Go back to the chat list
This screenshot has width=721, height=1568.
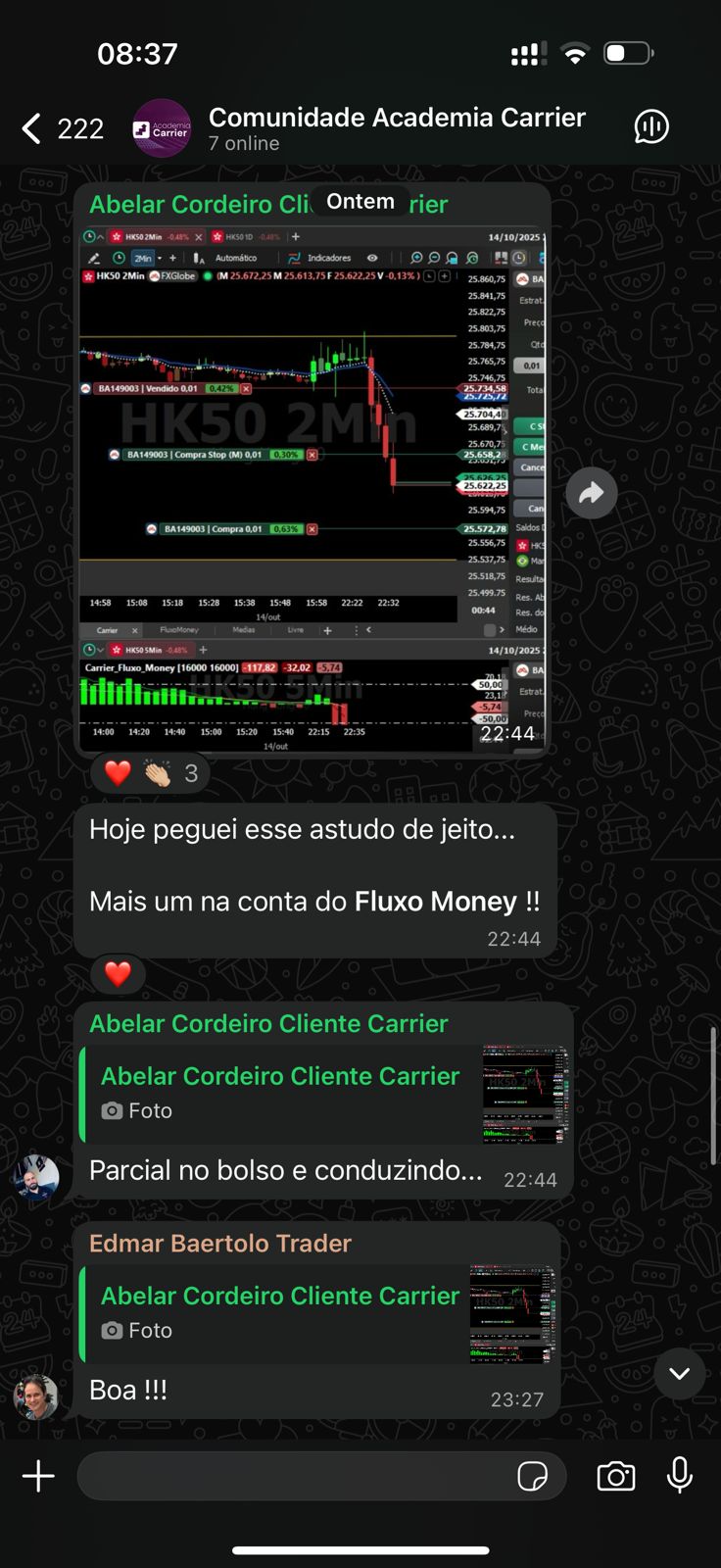pos(32,128)
